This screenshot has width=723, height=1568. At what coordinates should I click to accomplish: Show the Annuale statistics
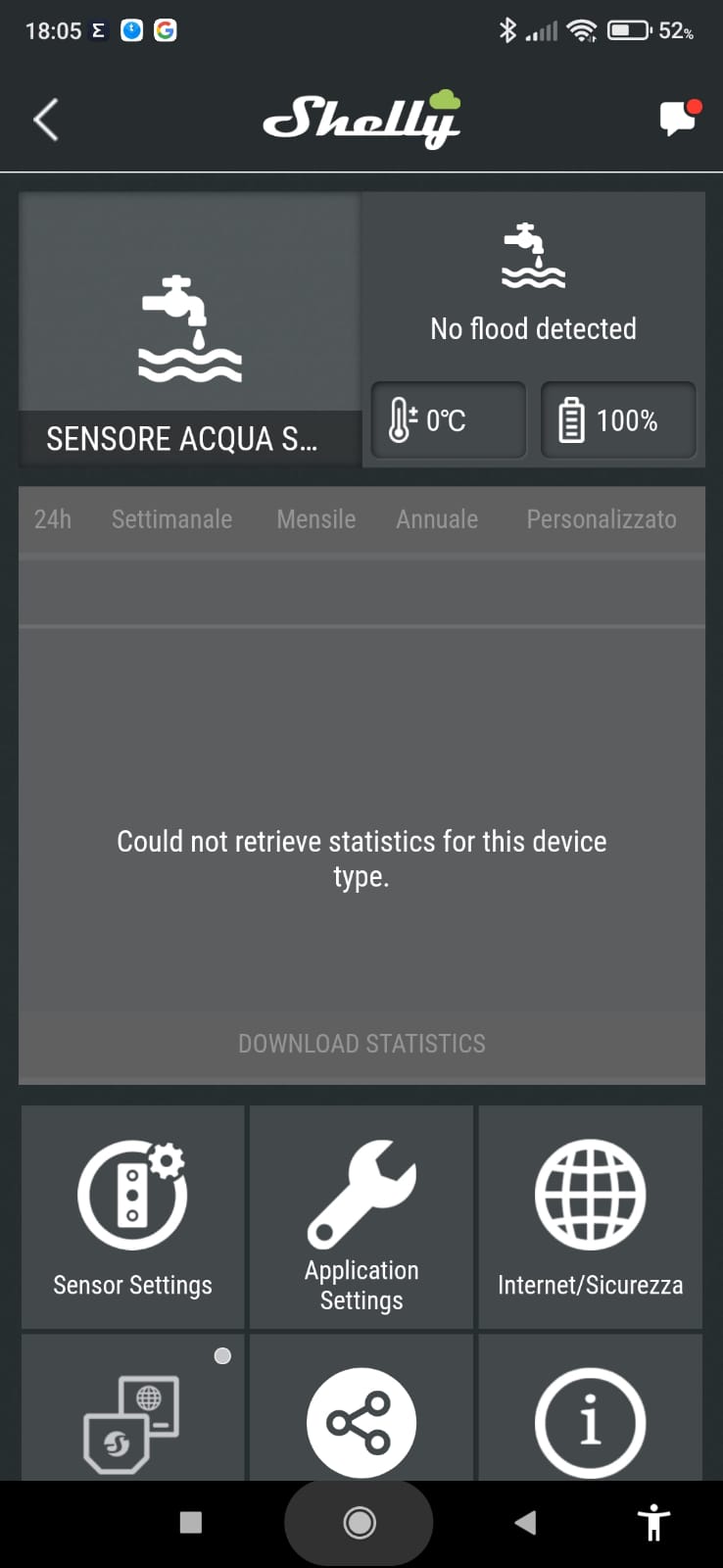(x=437, y=519)
